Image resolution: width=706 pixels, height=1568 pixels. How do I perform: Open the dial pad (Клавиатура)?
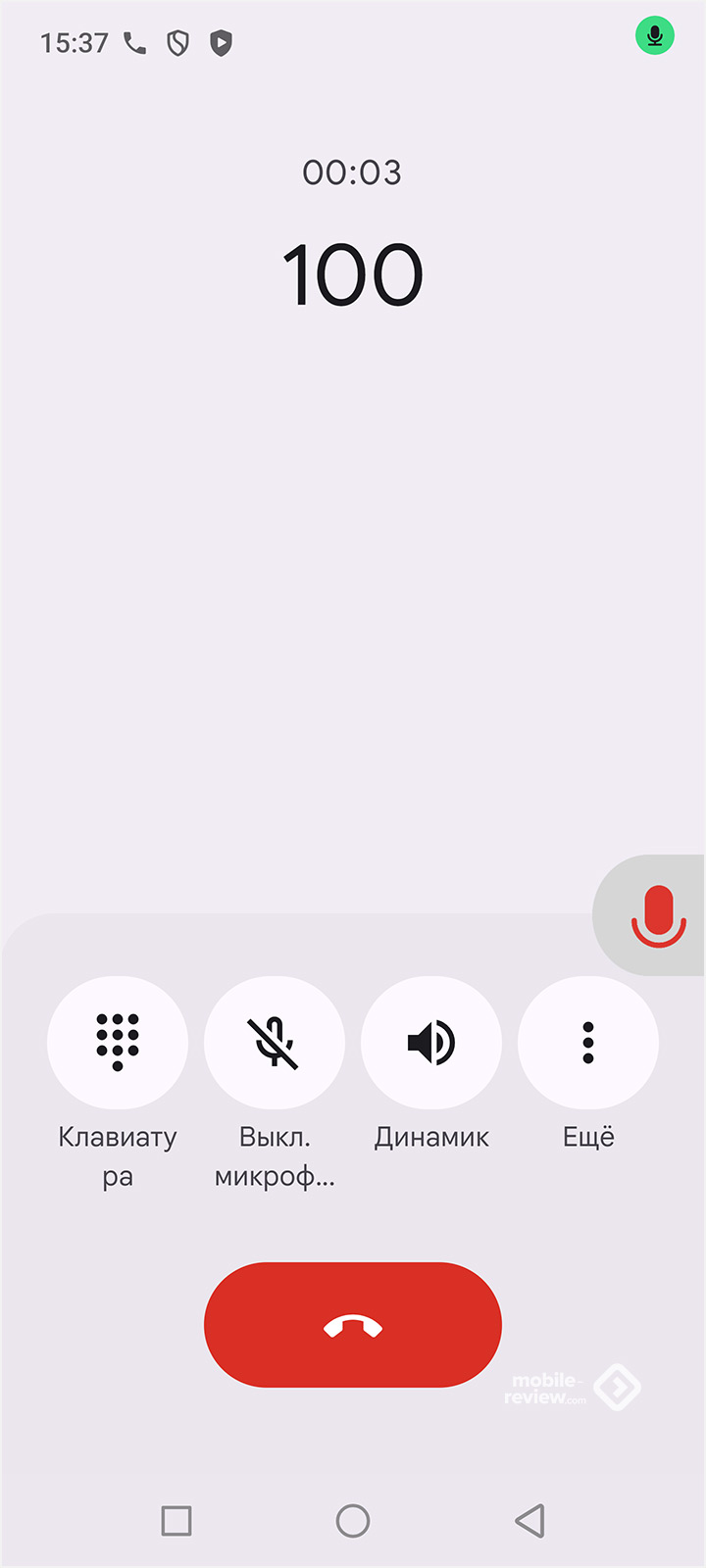pyautogui.click(x=118, y=1042)
